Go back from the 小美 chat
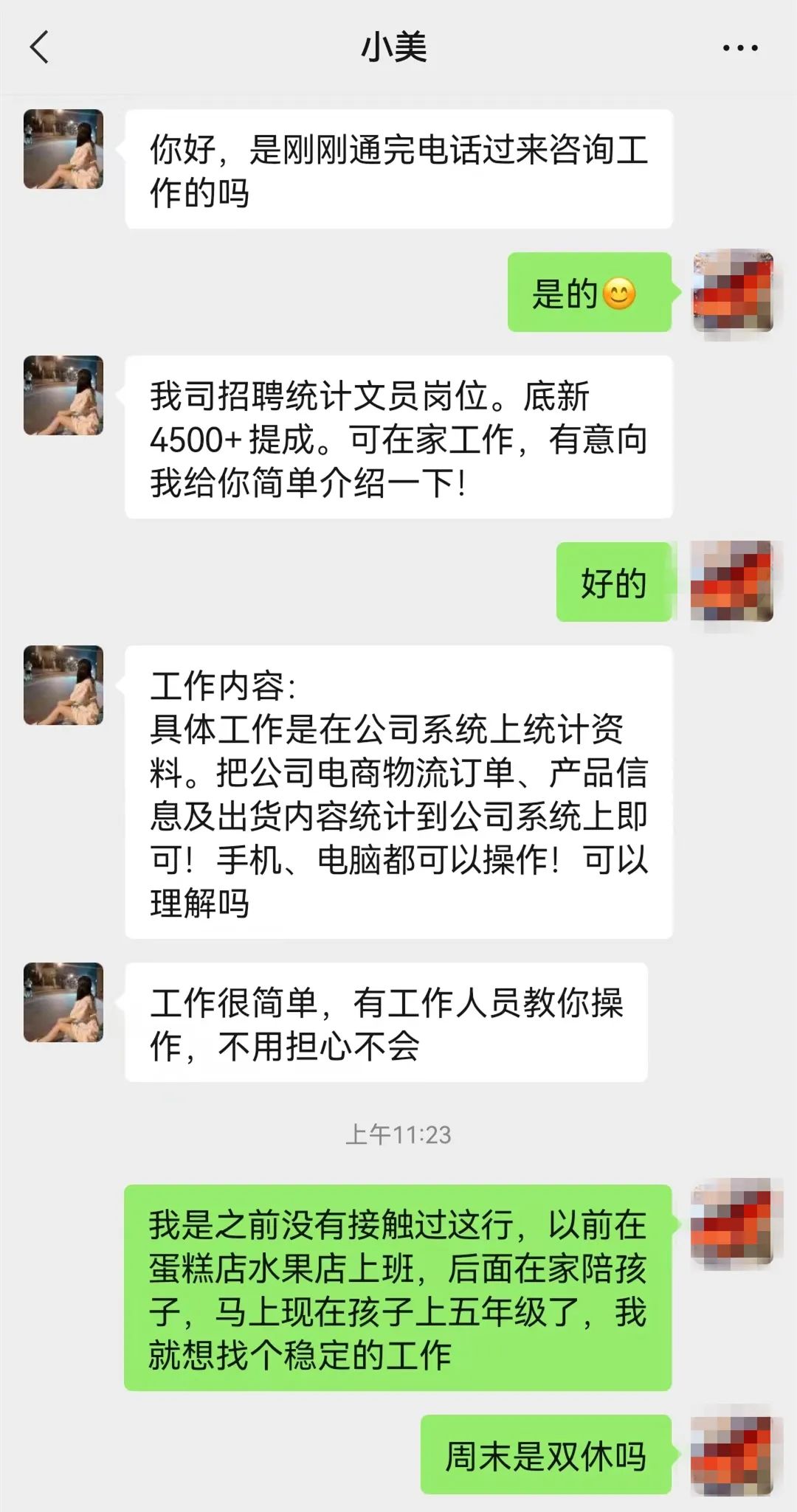Viewport: 797px width, 1512px height. [x=39, y=48]
